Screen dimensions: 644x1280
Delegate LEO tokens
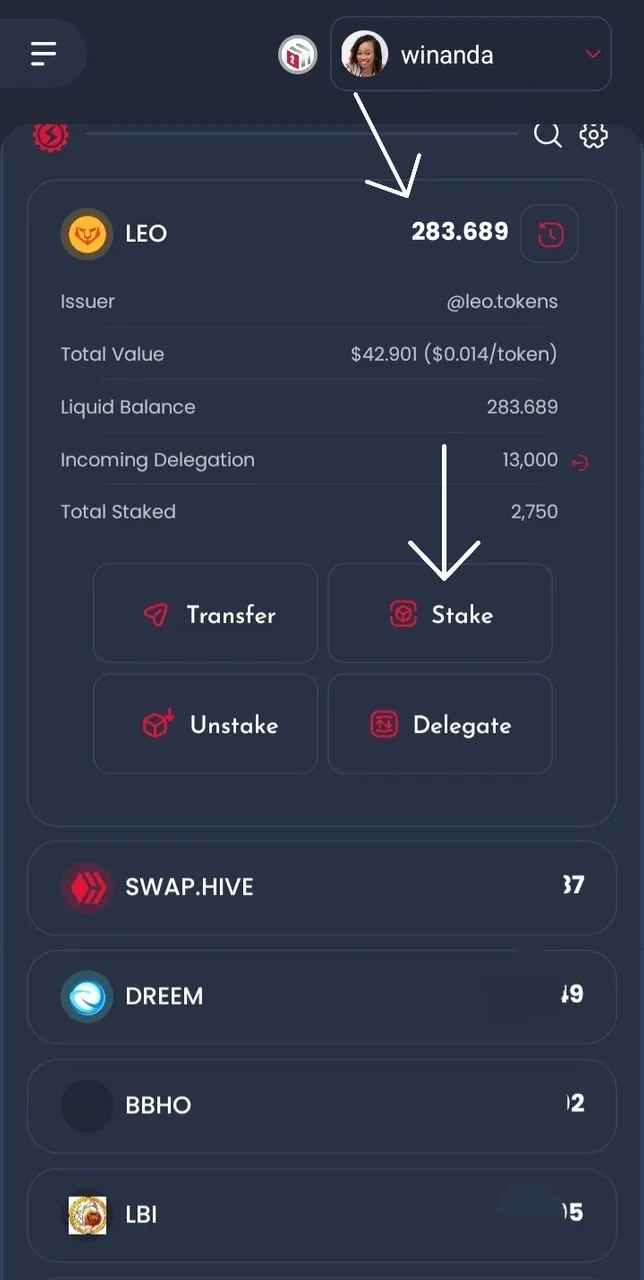(x=440, y=725)
